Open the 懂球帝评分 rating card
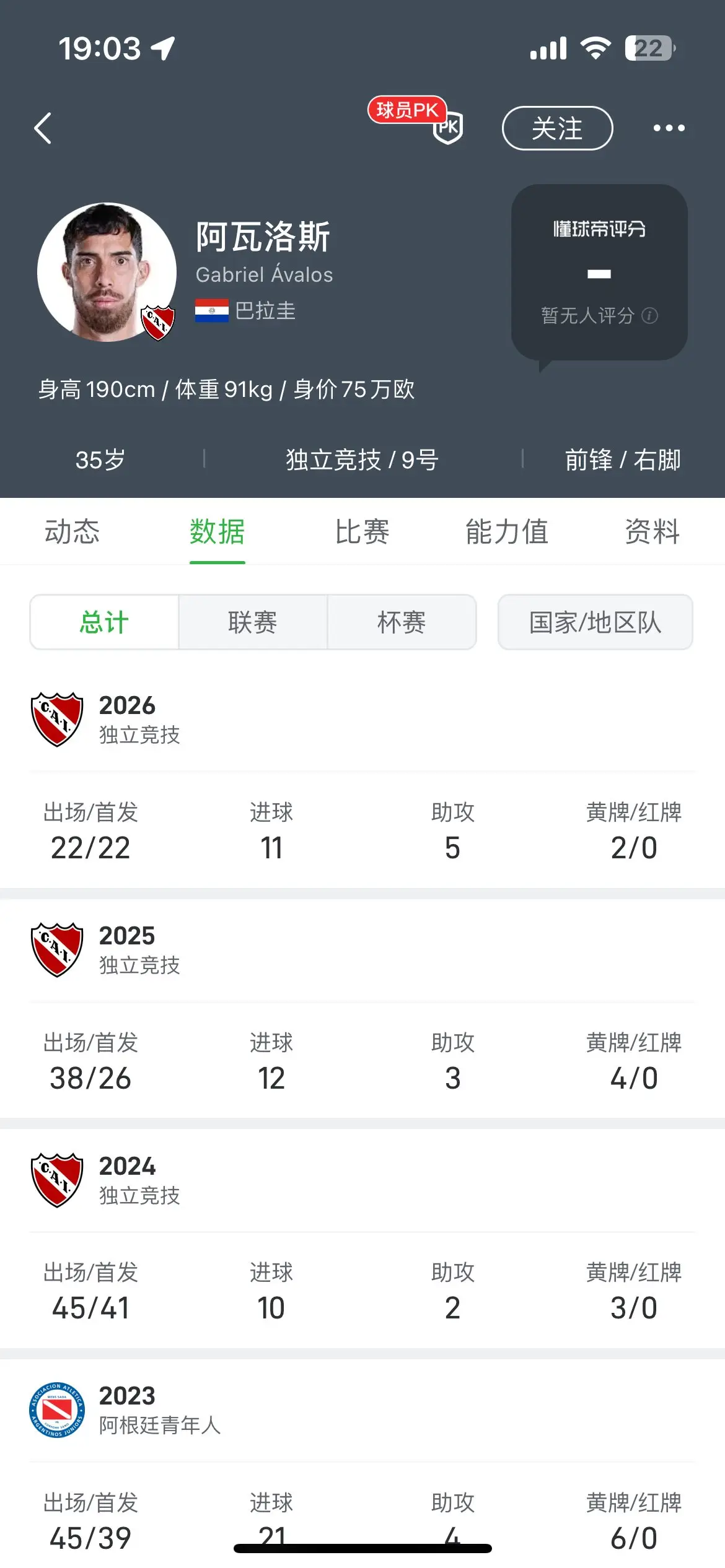Screen dimensions: 725x1568 [x=599, y=272]
